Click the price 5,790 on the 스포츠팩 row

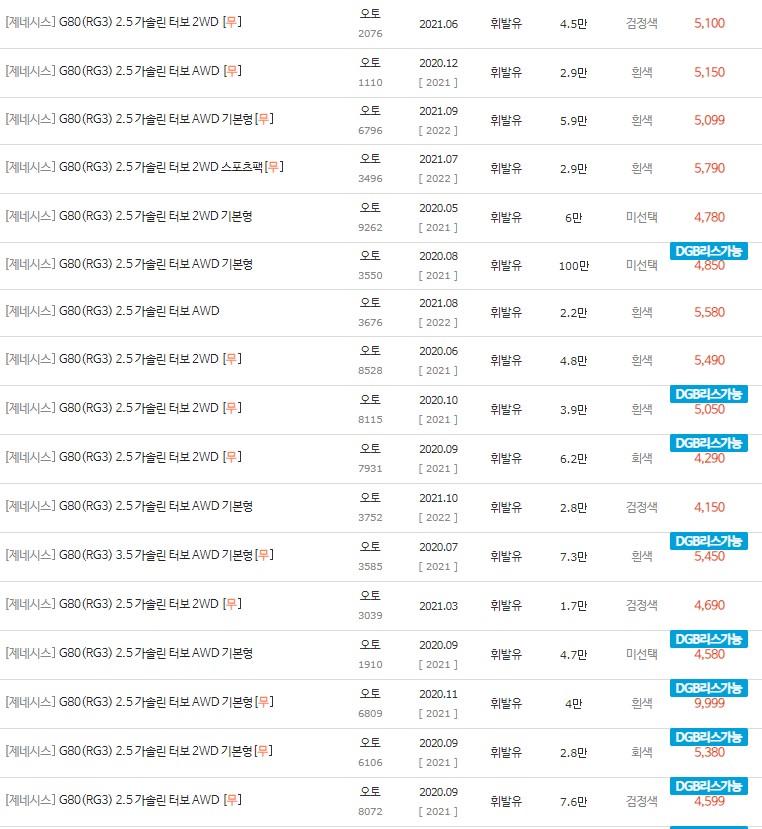coord(711,168)
